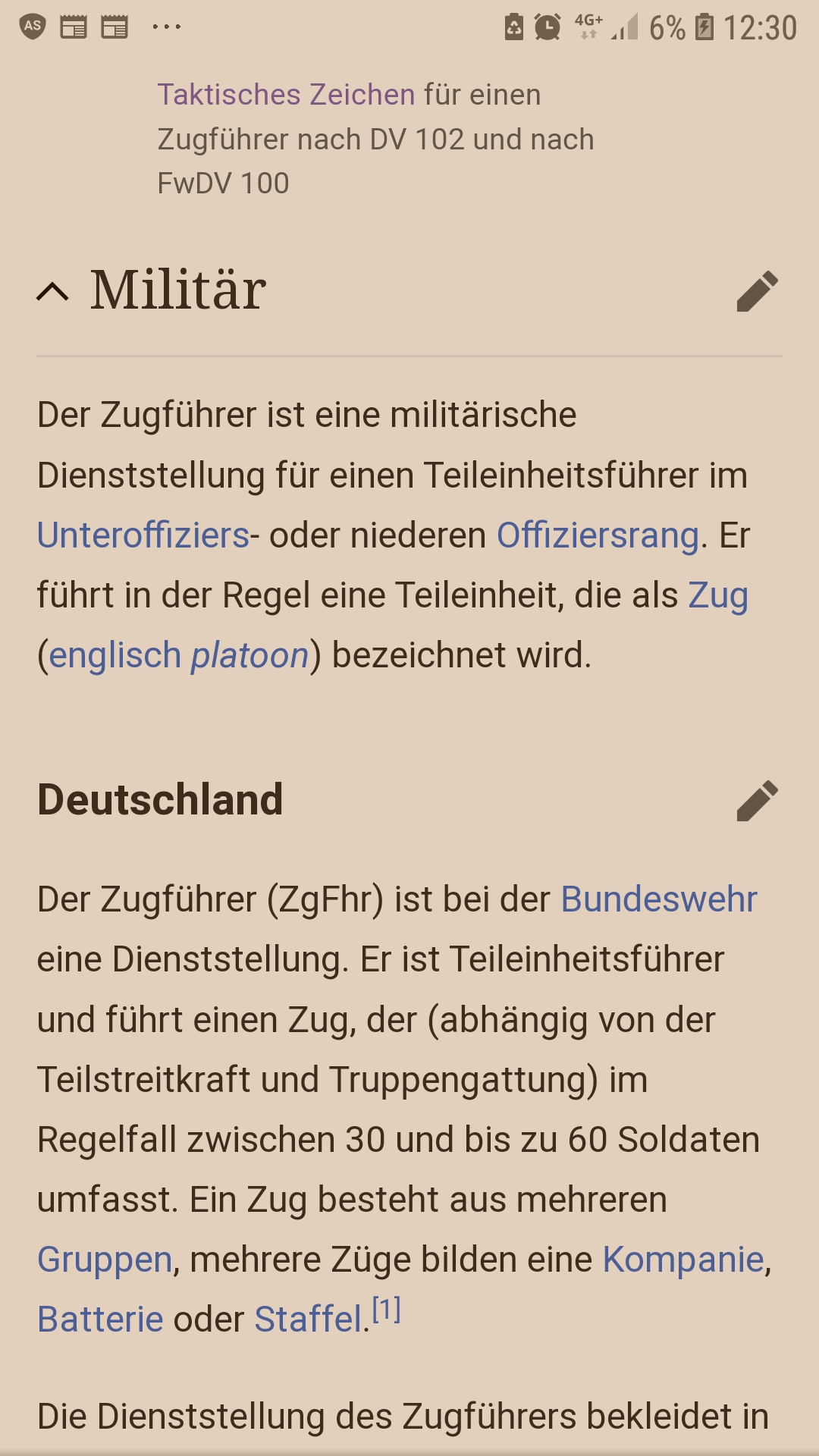Follow the Offiziersrang link
This screenshot has height=1456, width=819.
598,535
